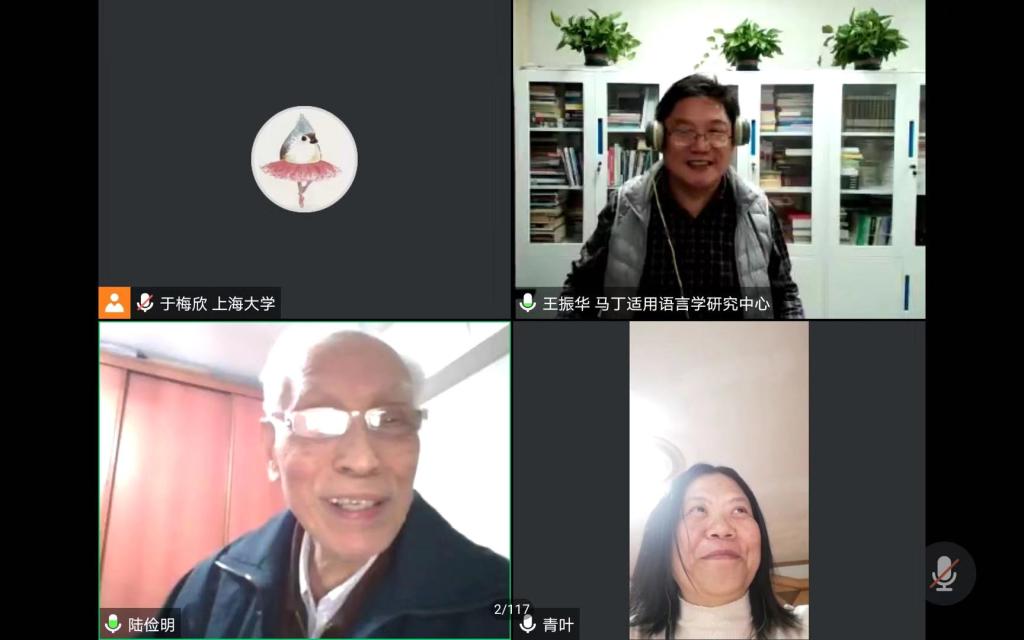Screen dimensions: 1024x640
Task: Select 王振华 video tile
Action: click(x=719, y=160)
